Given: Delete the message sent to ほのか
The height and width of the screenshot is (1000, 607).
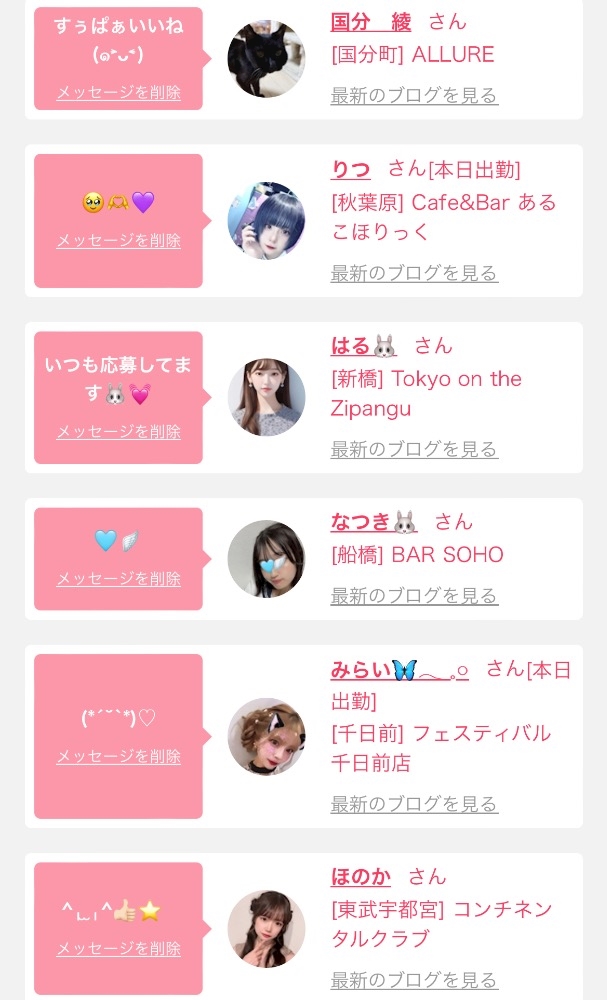Looking at the screenshot, I should pos(119,949).
